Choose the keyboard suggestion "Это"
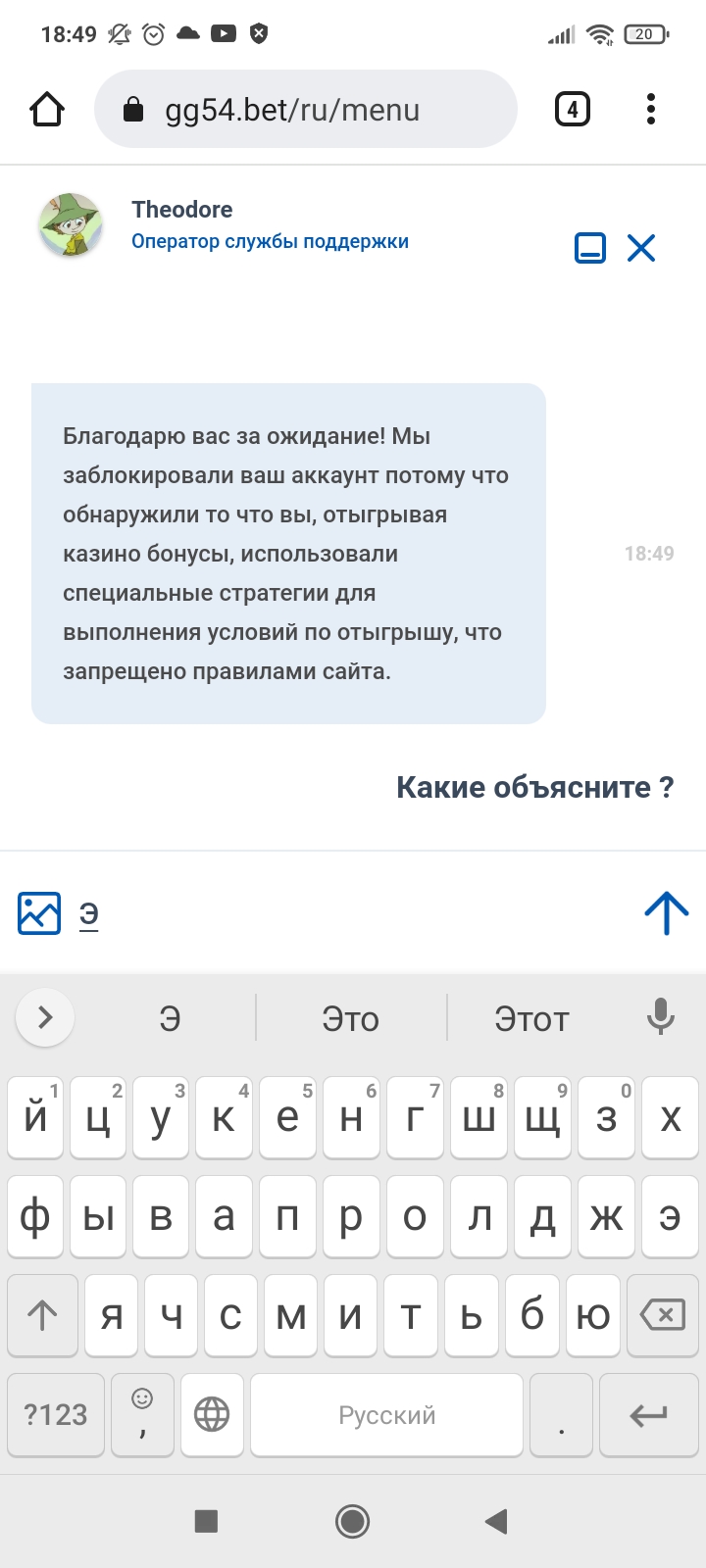706x1568 pixels. (x=351, y=1019)
